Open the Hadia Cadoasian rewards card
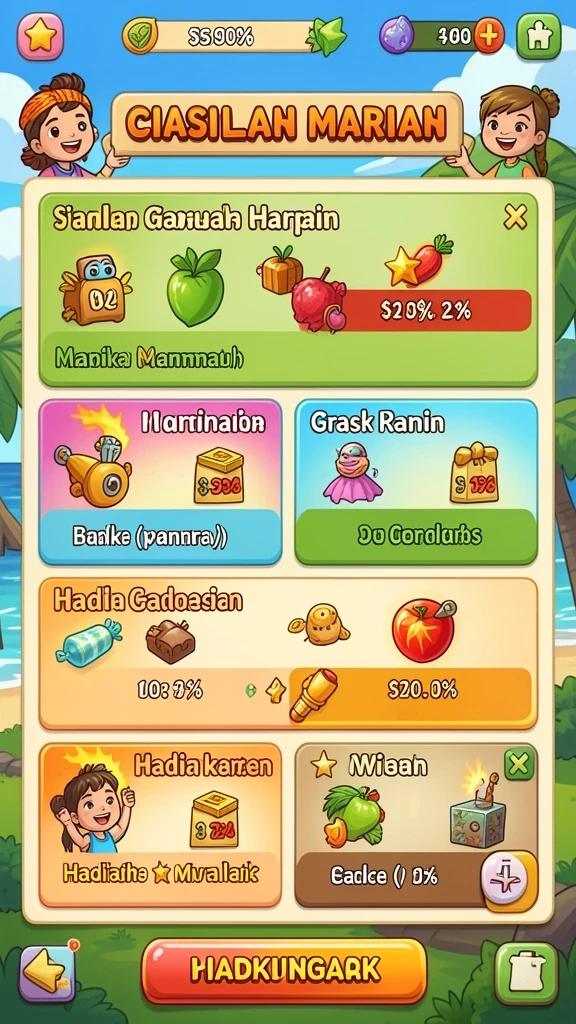Image resolution: width=576 pixels, height=1024 pixels. pos(288,653)
